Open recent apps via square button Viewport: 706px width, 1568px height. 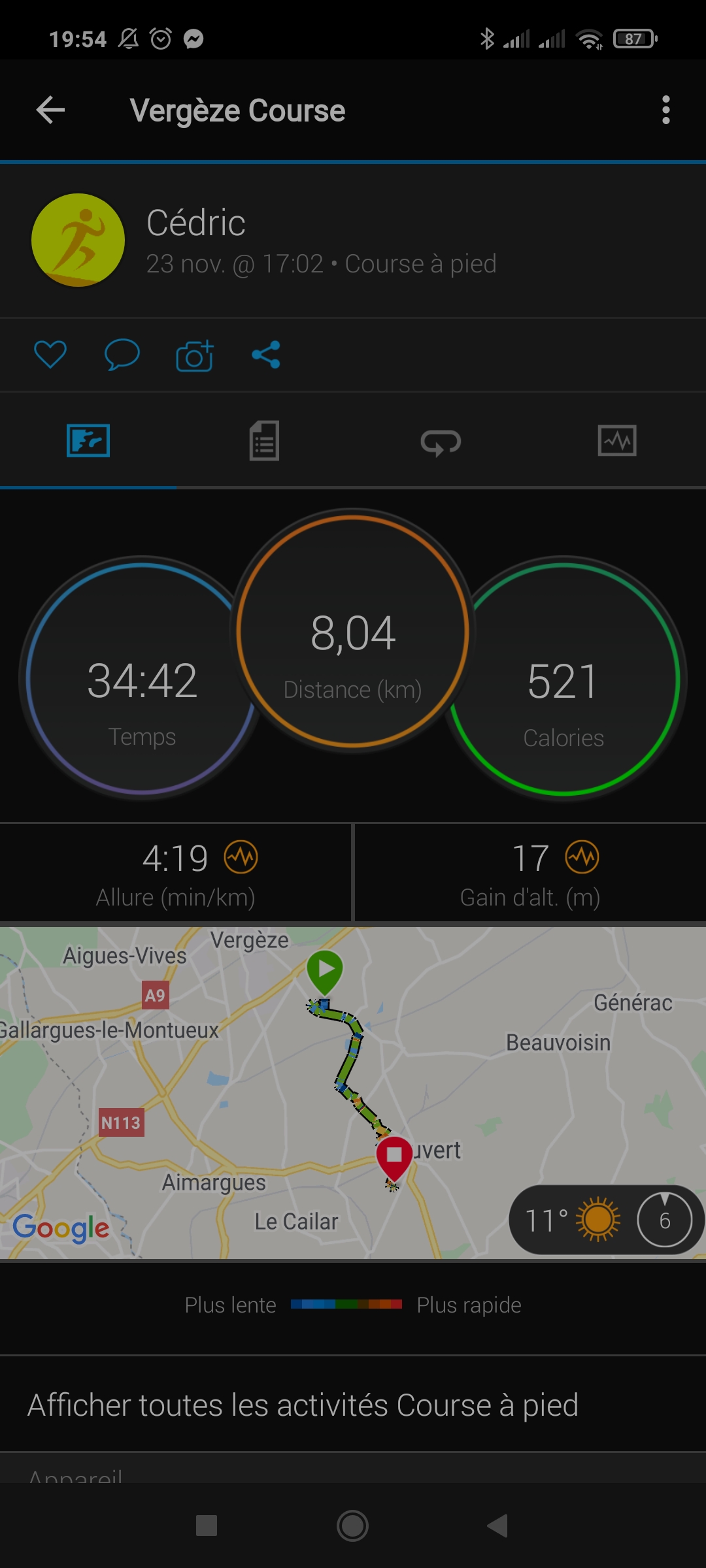[207, 1526]
